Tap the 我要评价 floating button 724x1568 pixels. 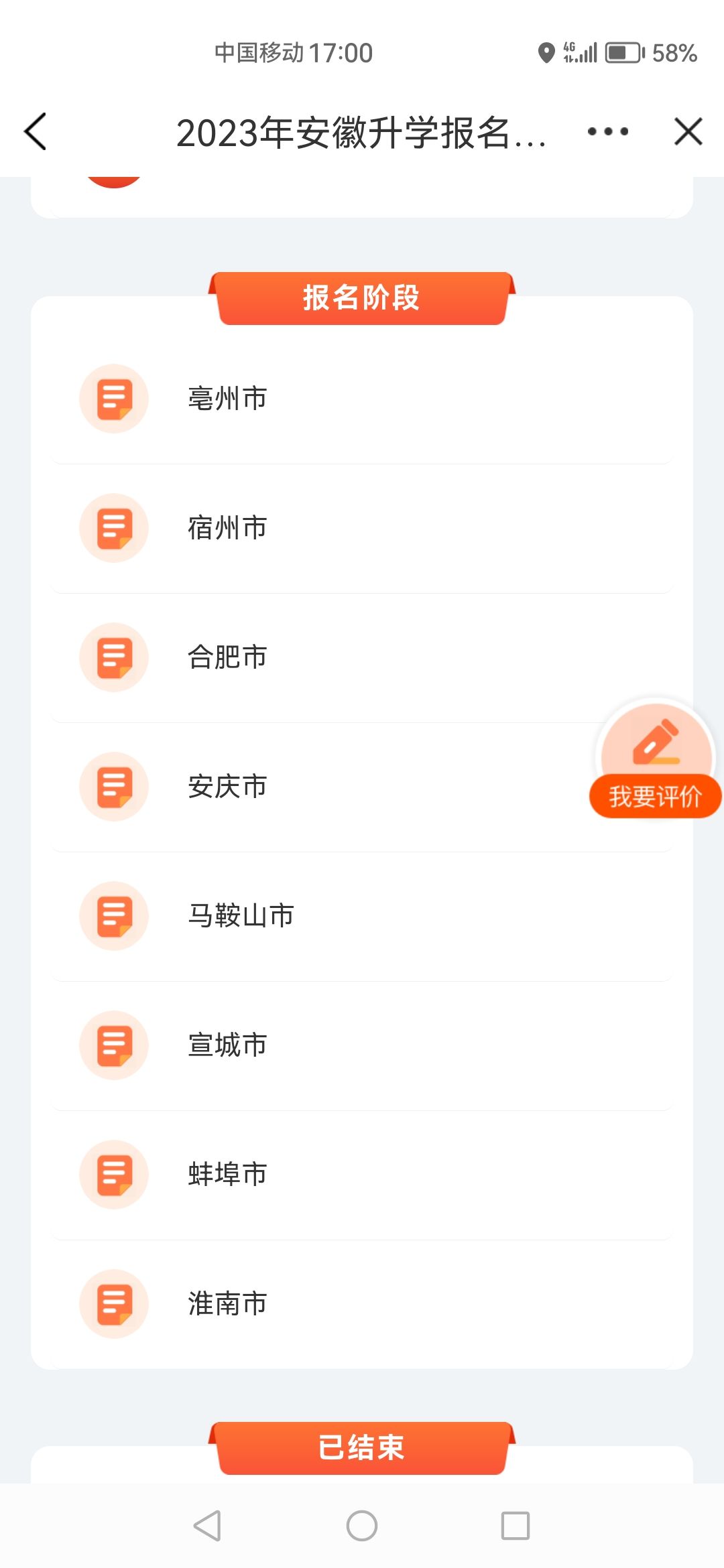click(x=656, y=759)
